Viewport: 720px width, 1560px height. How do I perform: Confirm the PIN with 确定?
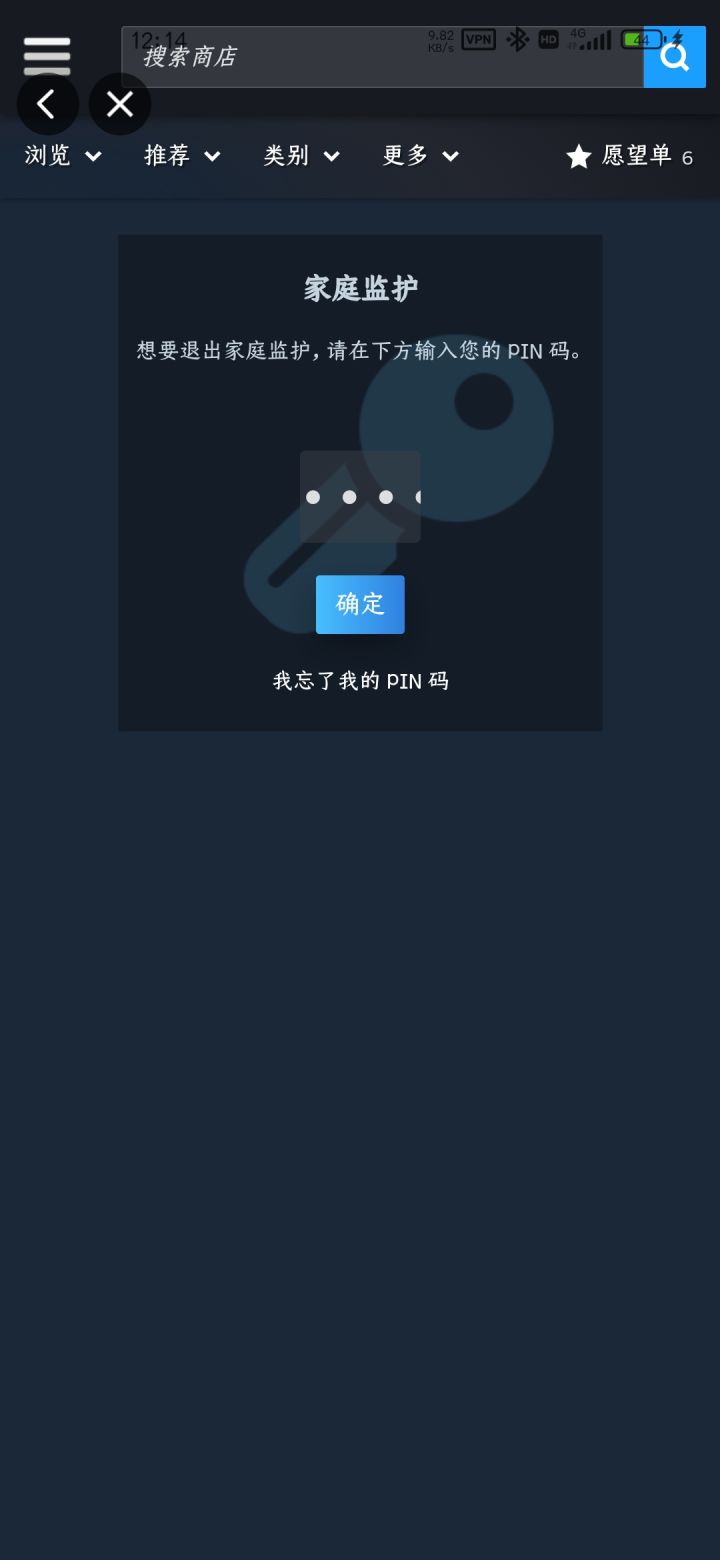coord(360,604)
